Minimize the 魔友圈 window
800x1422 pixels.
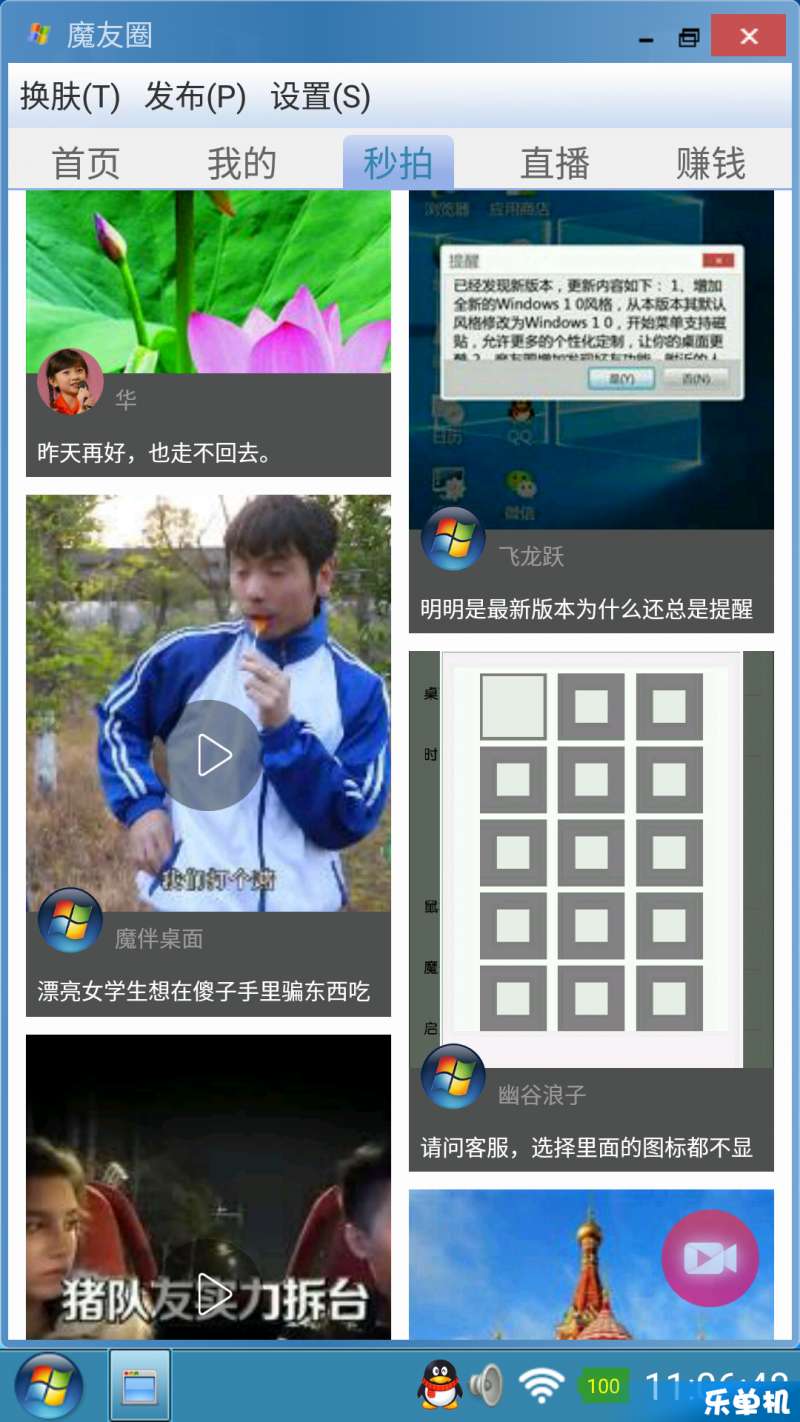tap(646, 39)
